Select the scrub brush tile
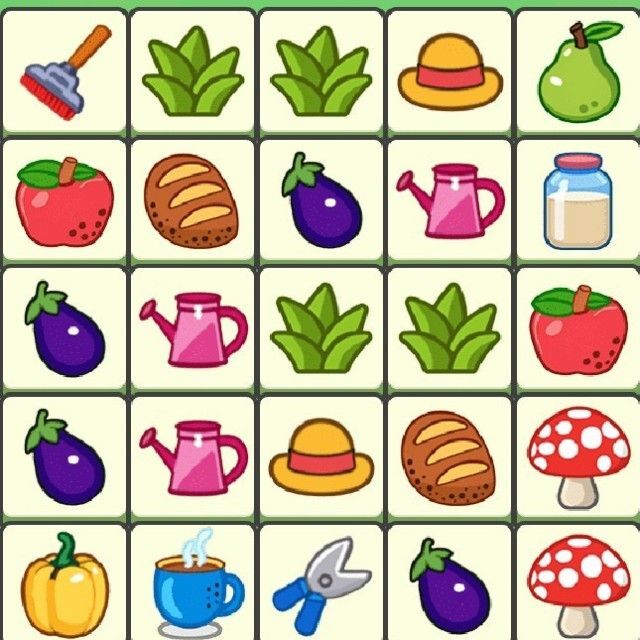 (64, 72)
